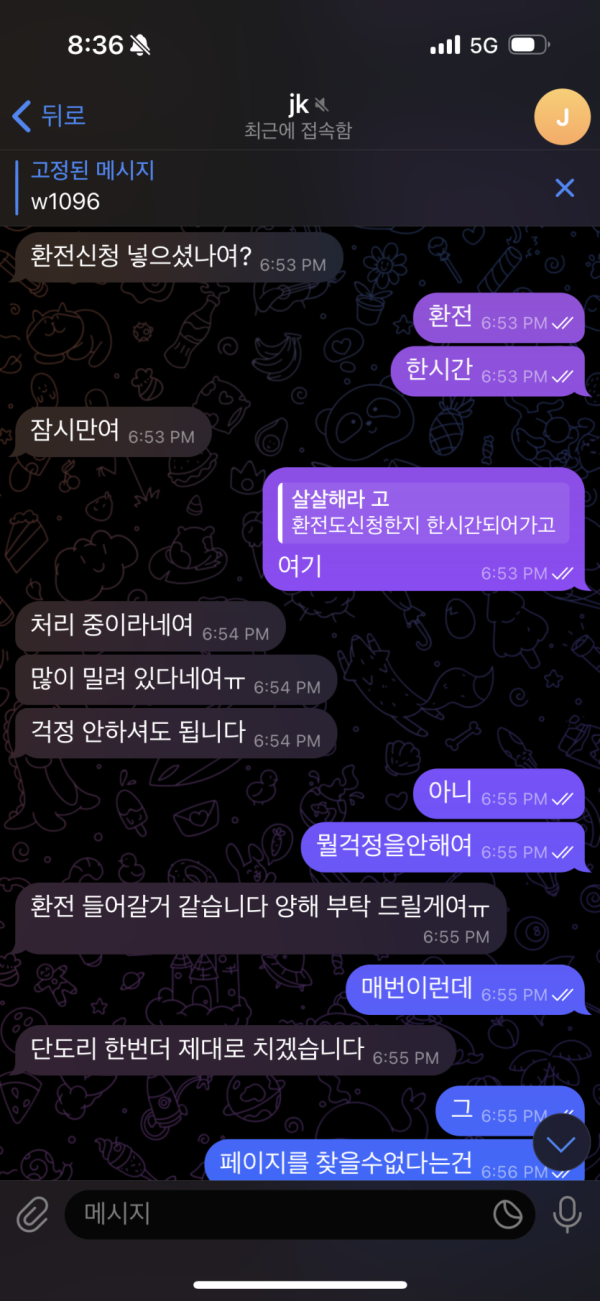
Task: Go back using the 뒤로 button
Action: point(48,116)
